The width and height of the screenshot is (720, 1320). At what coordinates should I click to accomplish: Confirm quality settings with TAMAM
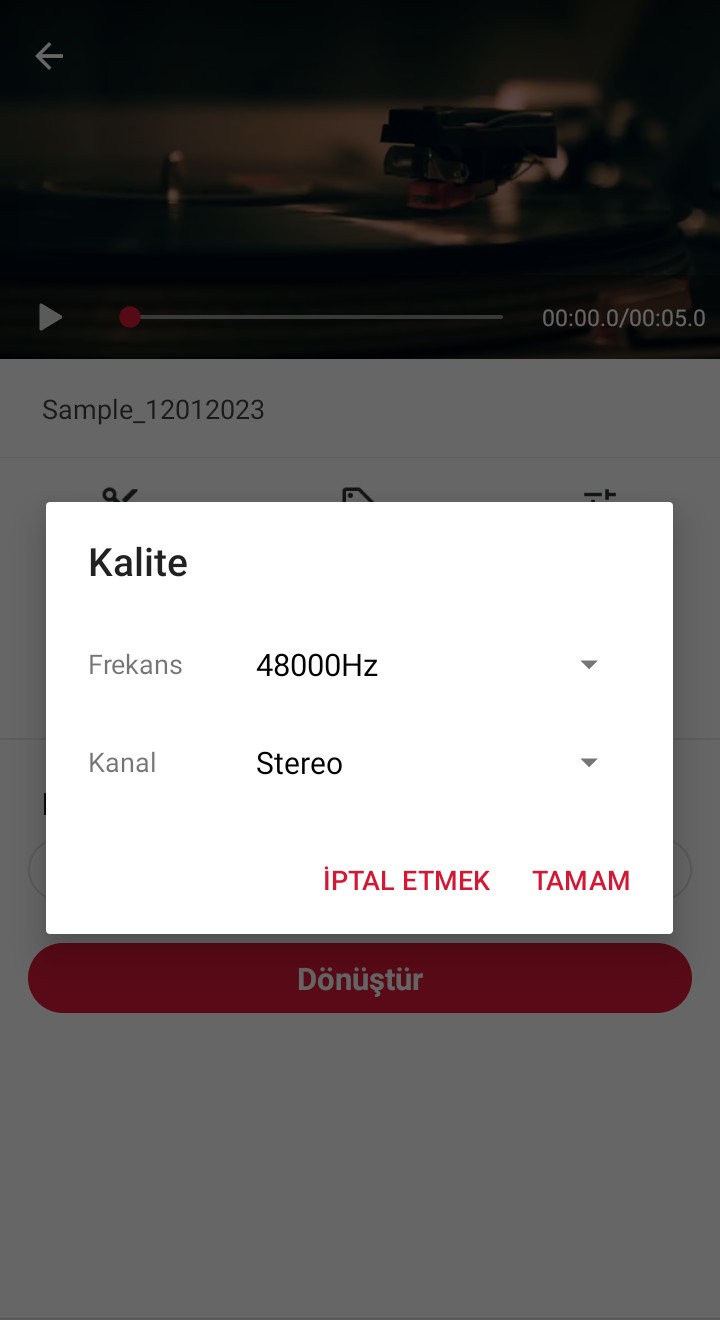point(581,880)
